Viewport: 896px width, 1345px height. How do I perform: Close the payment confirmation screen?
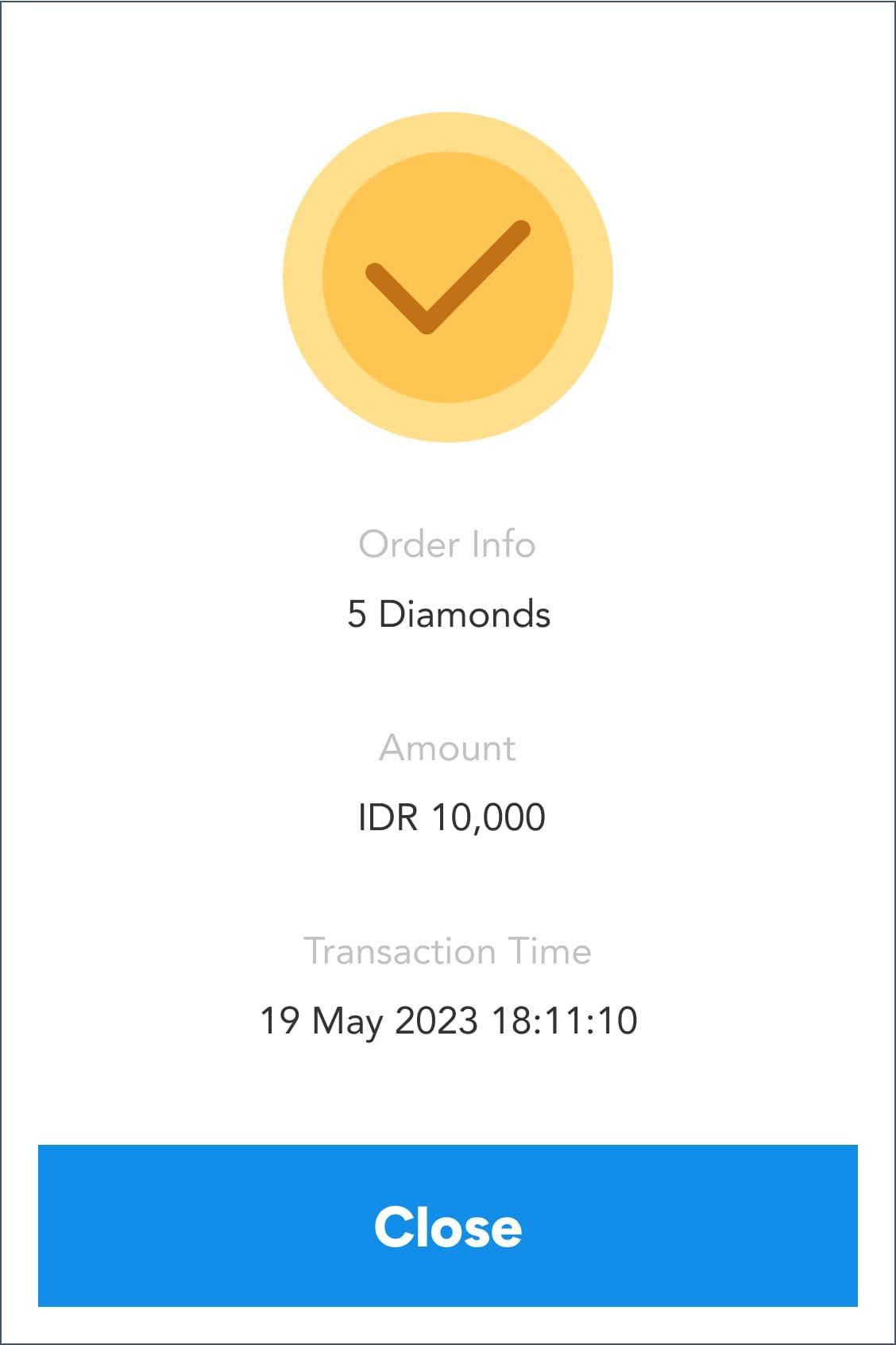pos(447,1225)
